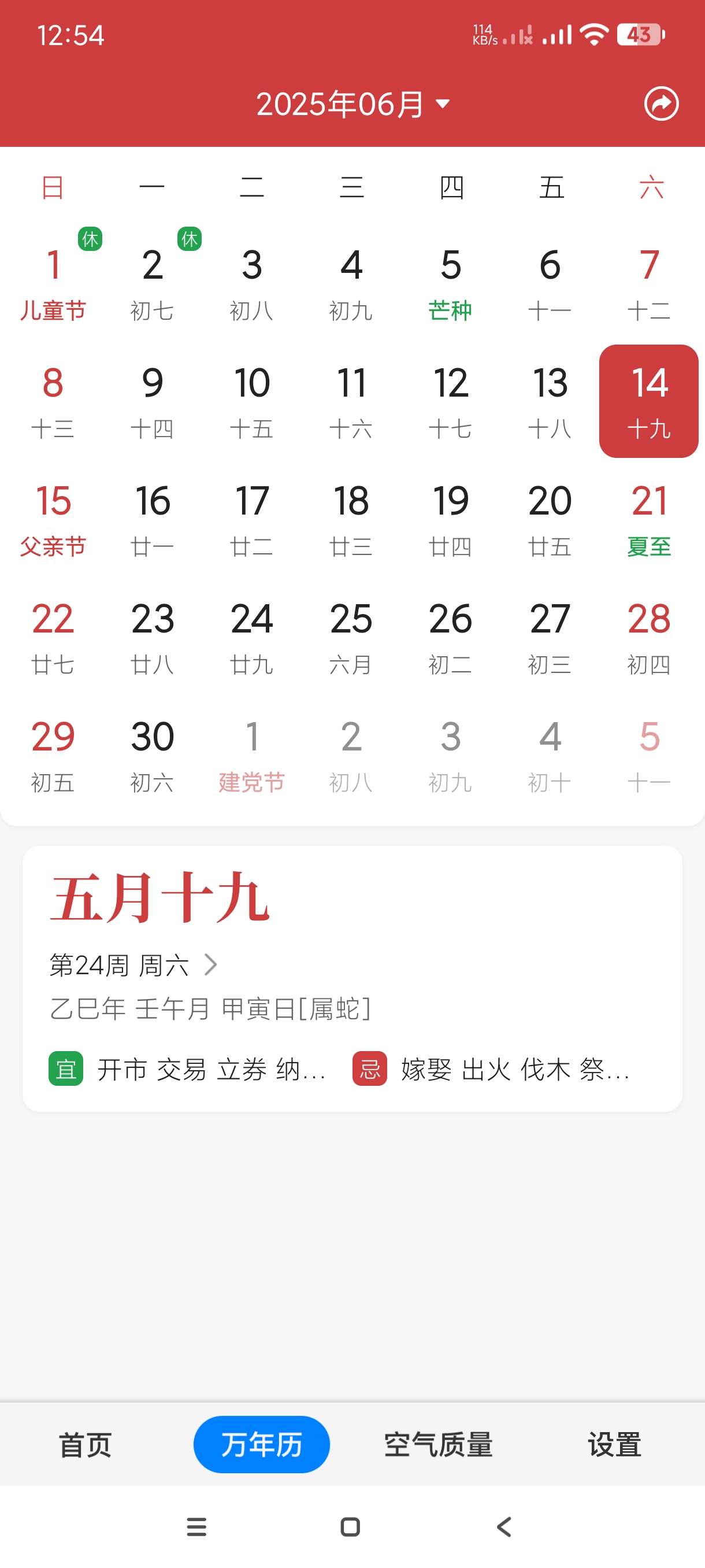Open the 2025年06月 month picker dropdown
The image size is (705, 1568).
(353, 104)
